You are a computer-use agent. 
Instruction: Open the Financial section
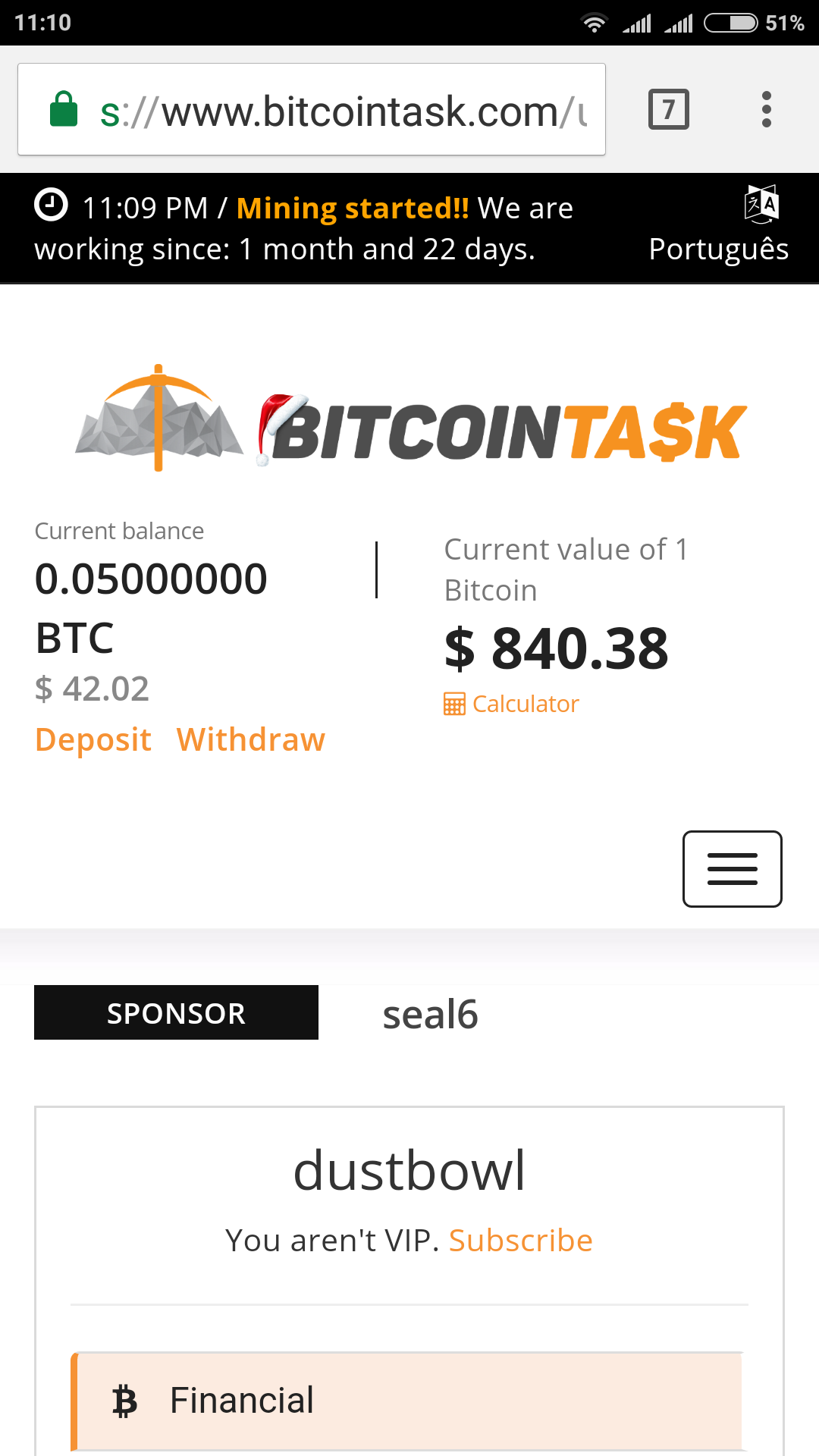click(408, 1401)
